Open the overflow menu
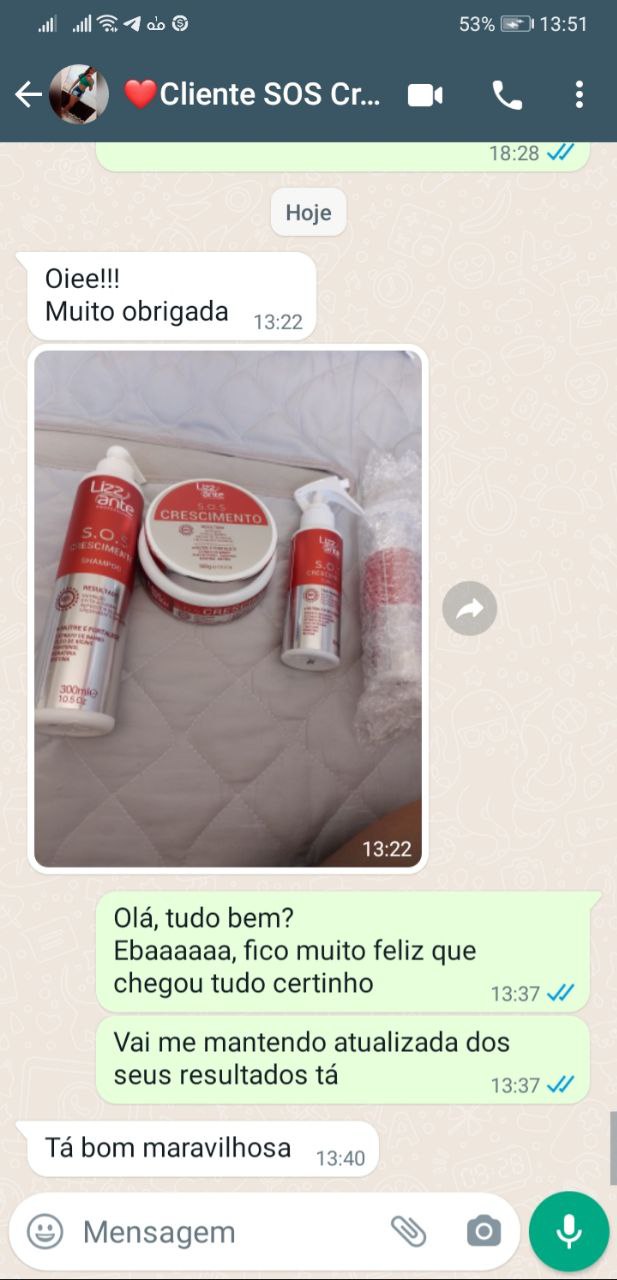The height and width of the screenshot is (1280, 617). coord(579,95)
